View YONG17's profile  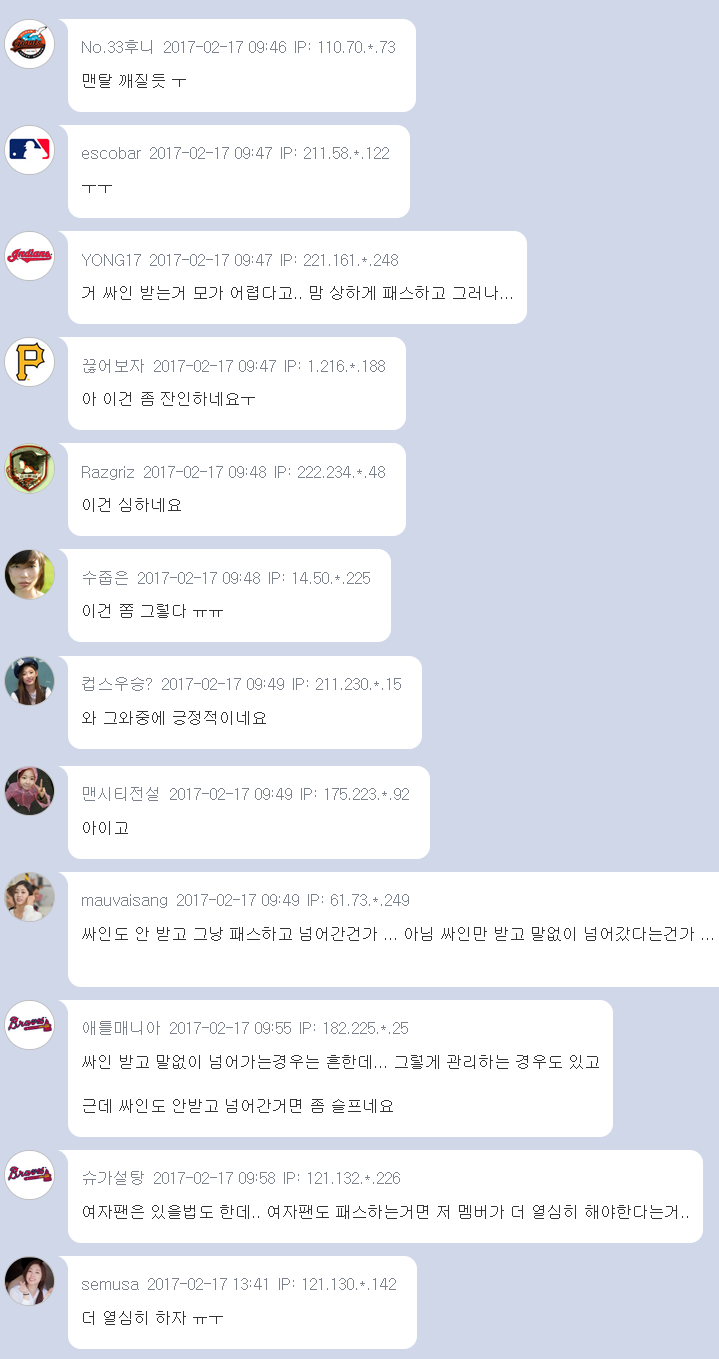coord(111,260)
